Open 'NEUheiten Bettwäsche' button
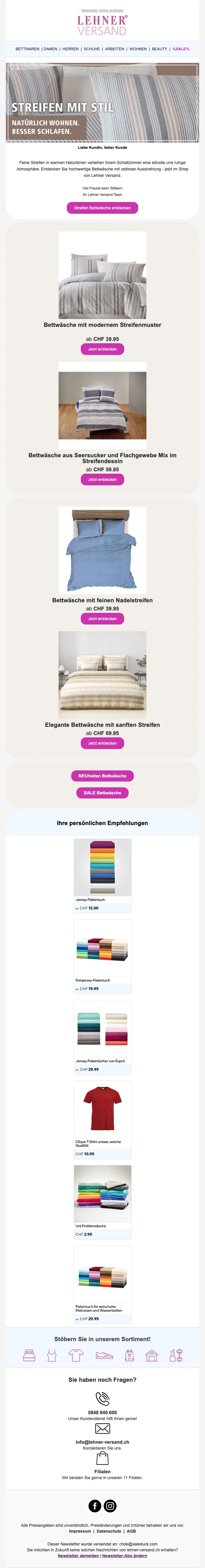The height and width of the screenshot is (1568, 205). click(x=102, y=776)
